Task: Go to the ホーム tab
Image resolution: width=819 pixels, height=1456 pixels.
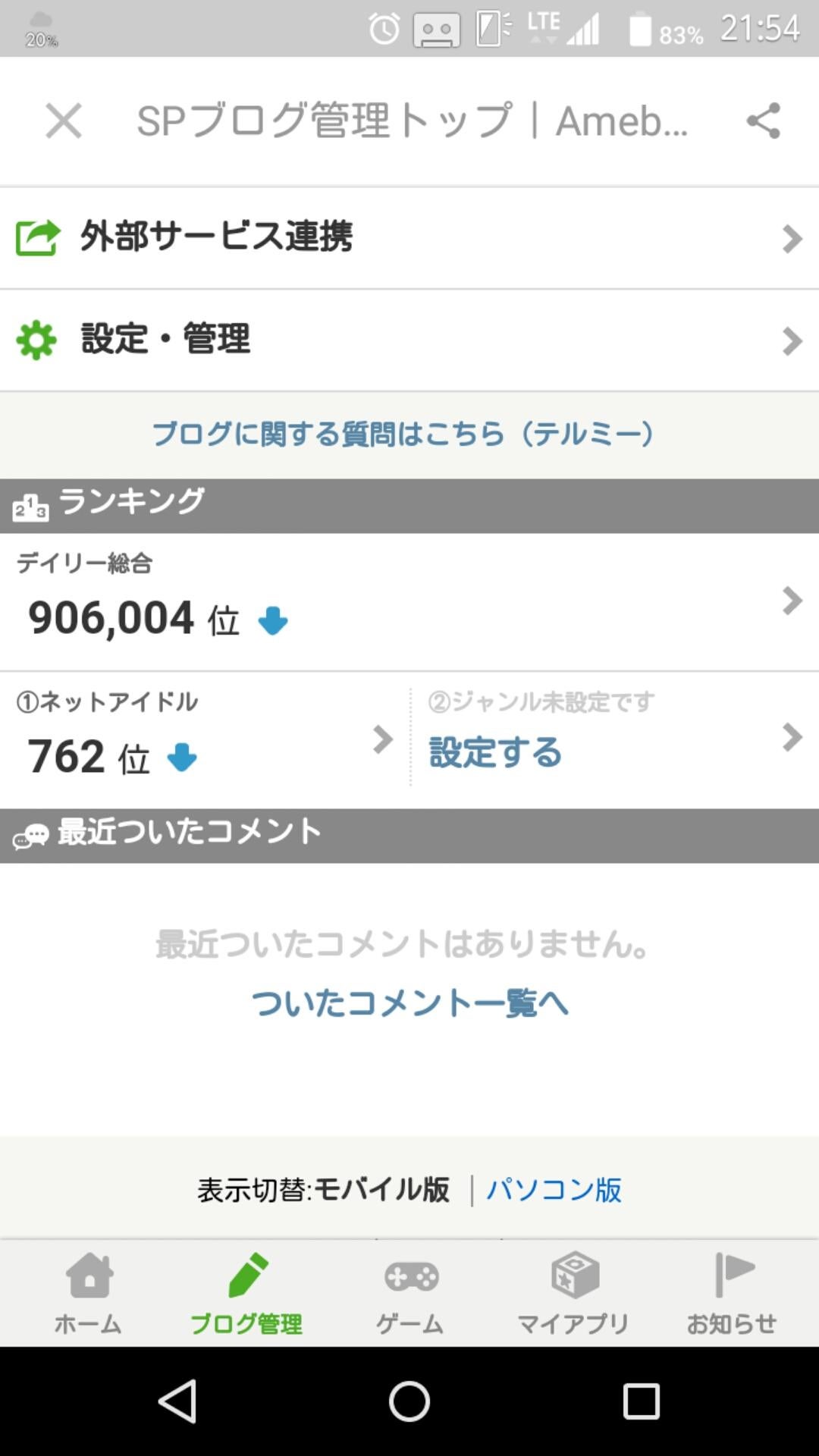Action: [x=88, y=1294]
